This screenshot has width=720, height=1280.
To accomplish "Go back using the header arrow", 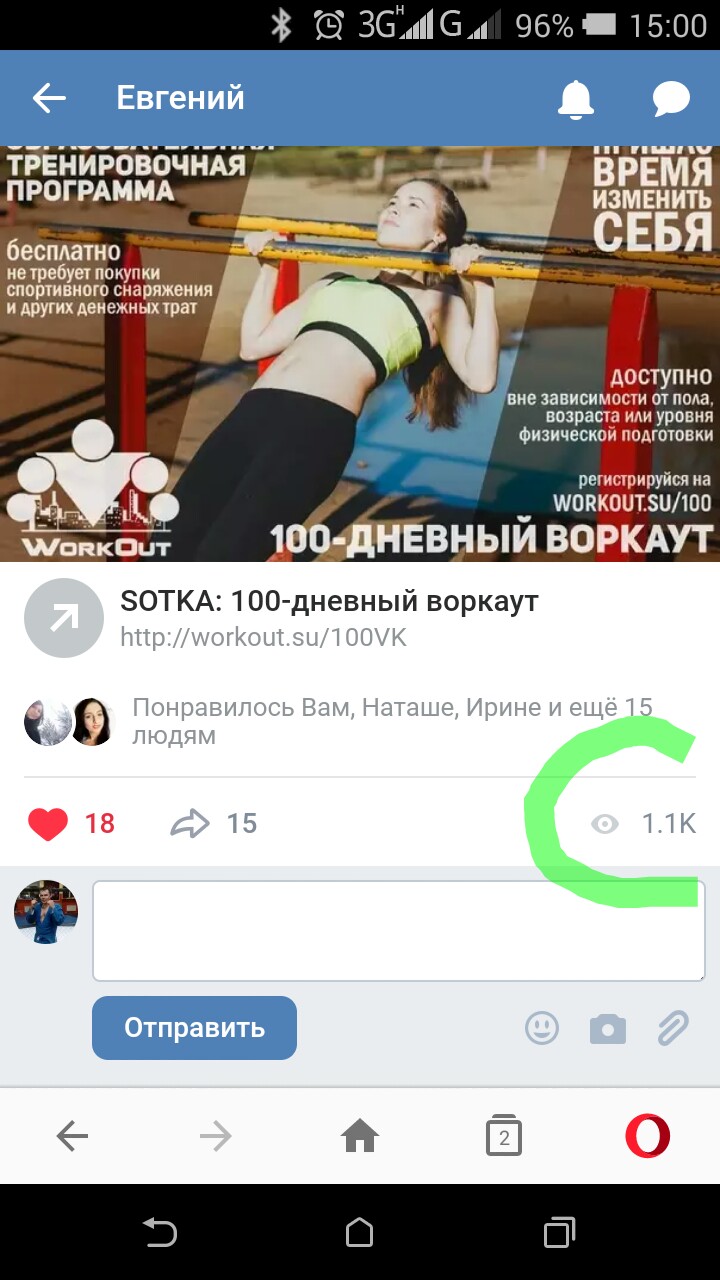I will click(49, 98).
